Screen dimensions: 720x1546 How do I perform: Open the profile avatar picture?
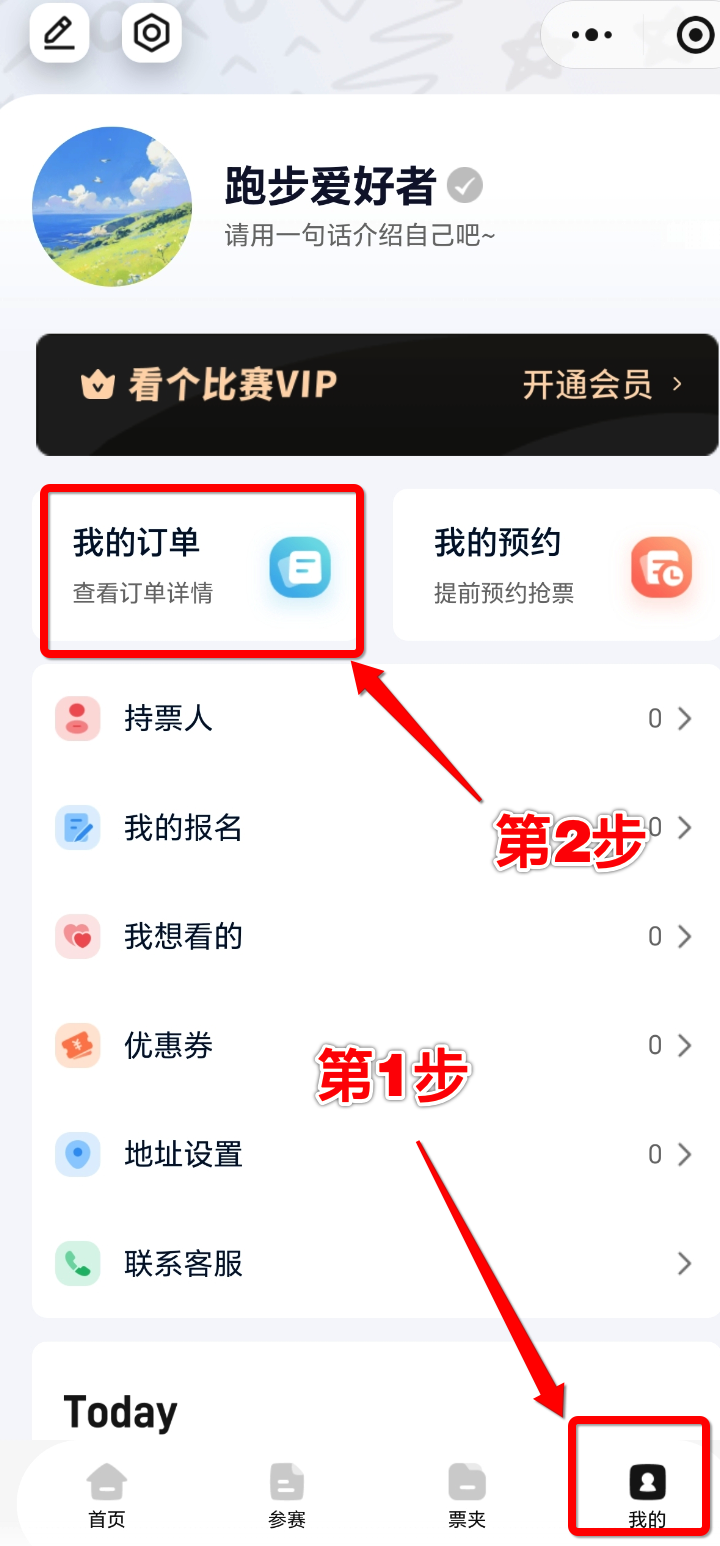[112, 207]
